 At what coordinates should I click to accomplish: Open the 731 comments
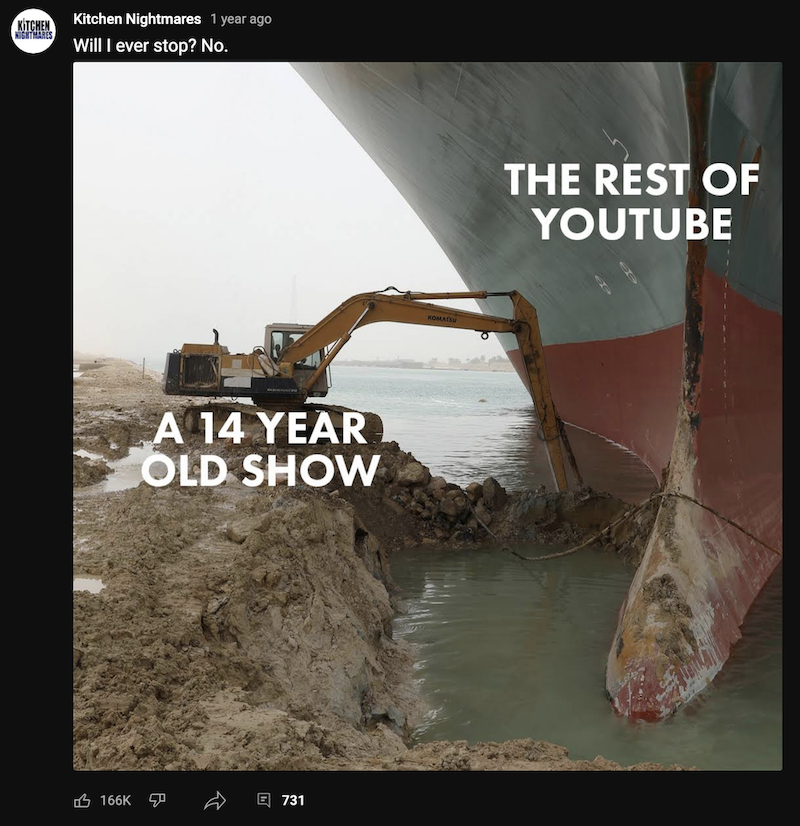click(281, 800)
